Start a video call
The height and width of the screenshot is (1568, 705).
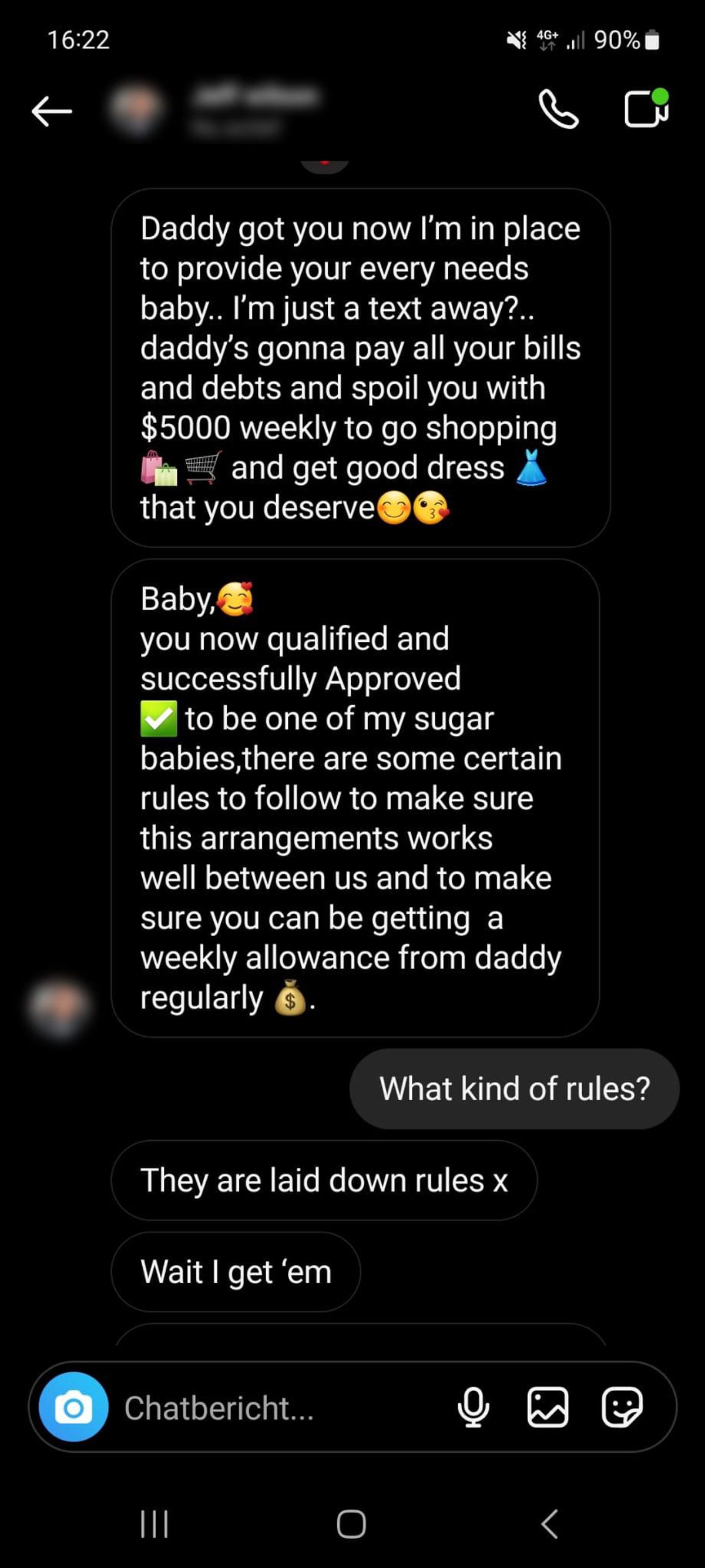pyautogui.click(x=646, y=108)
